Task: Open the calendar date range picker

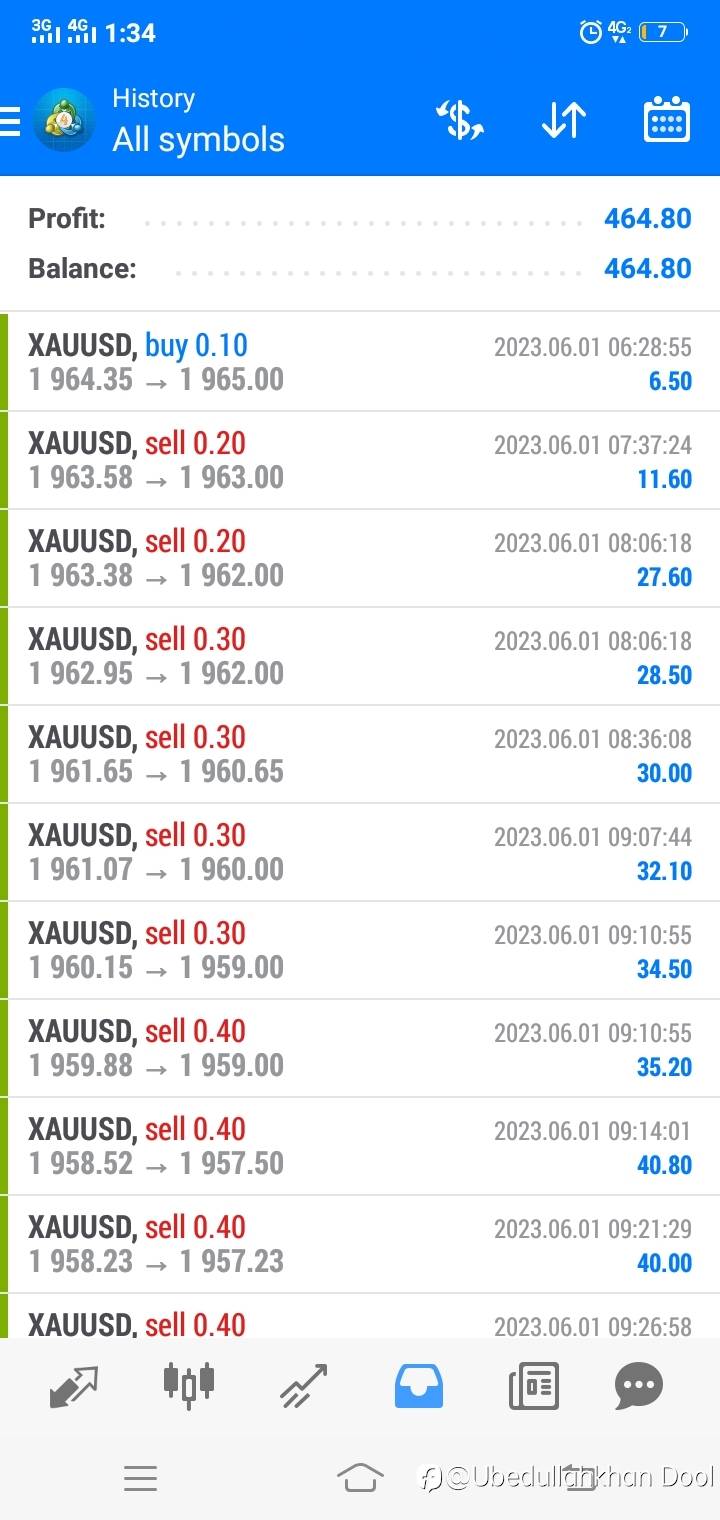Action: 667,121
